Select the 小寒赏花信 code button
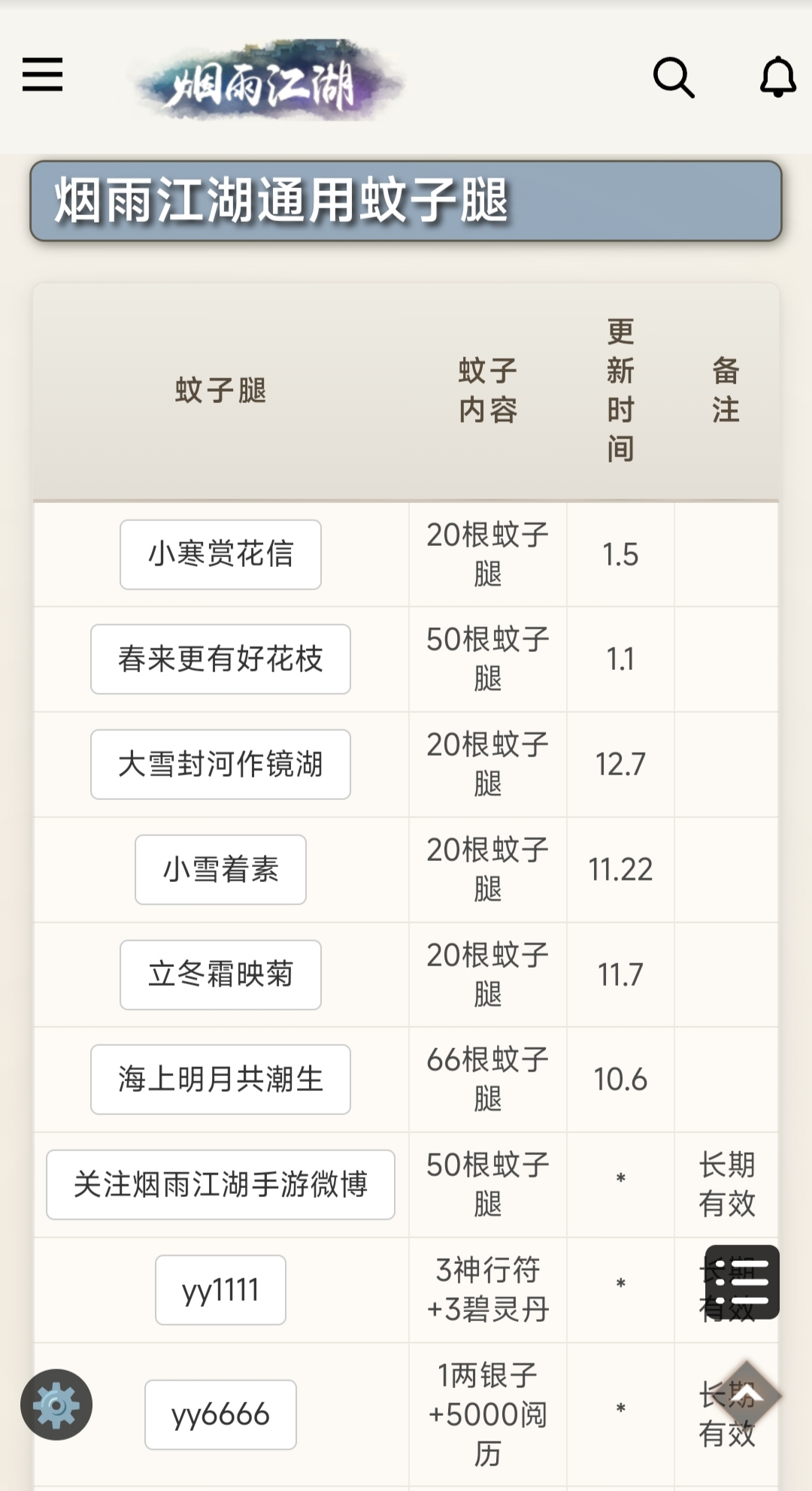812x1491 pixels. pos(220,554)
